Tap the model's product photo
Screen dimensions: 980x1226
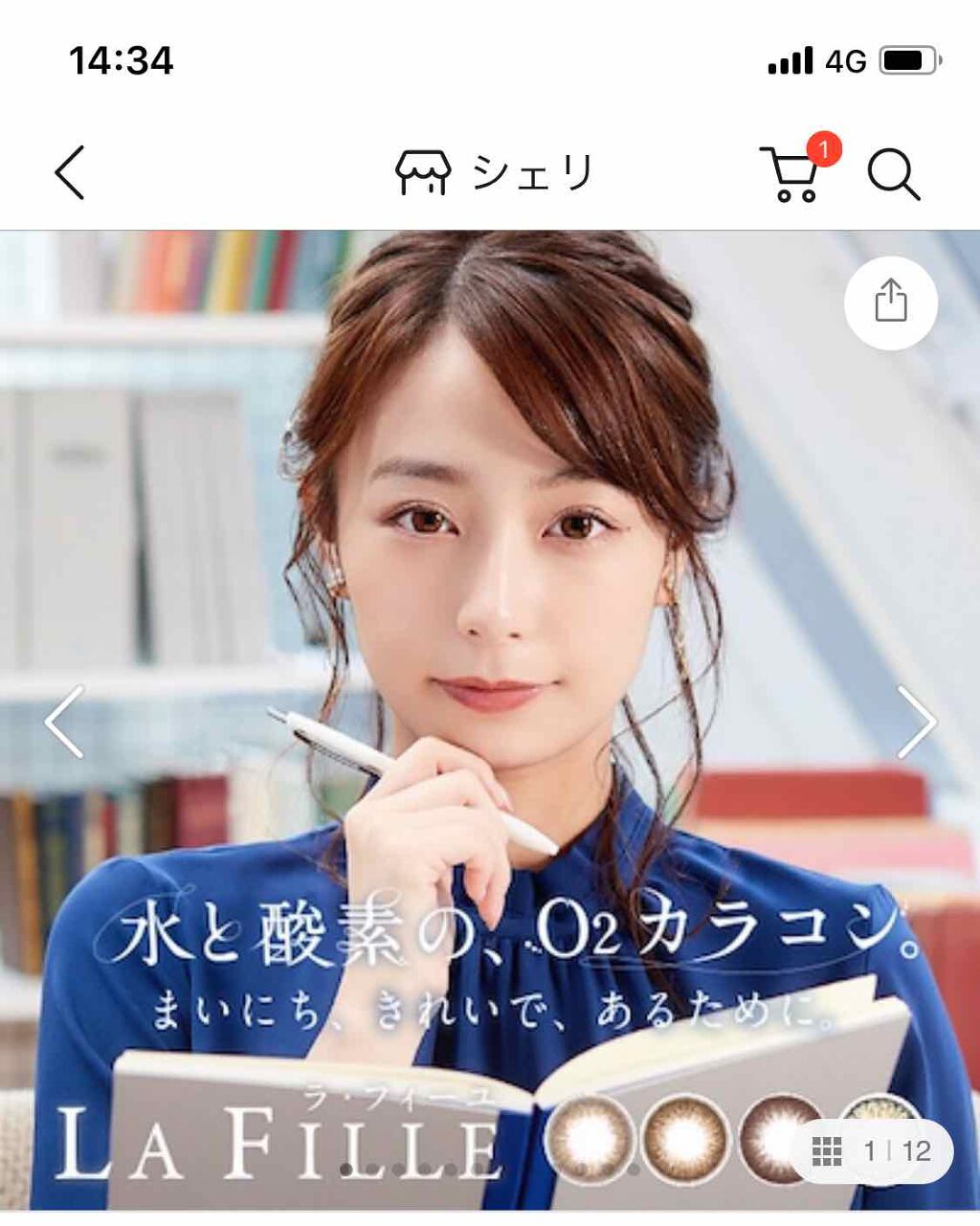click(x=490, y=593)
